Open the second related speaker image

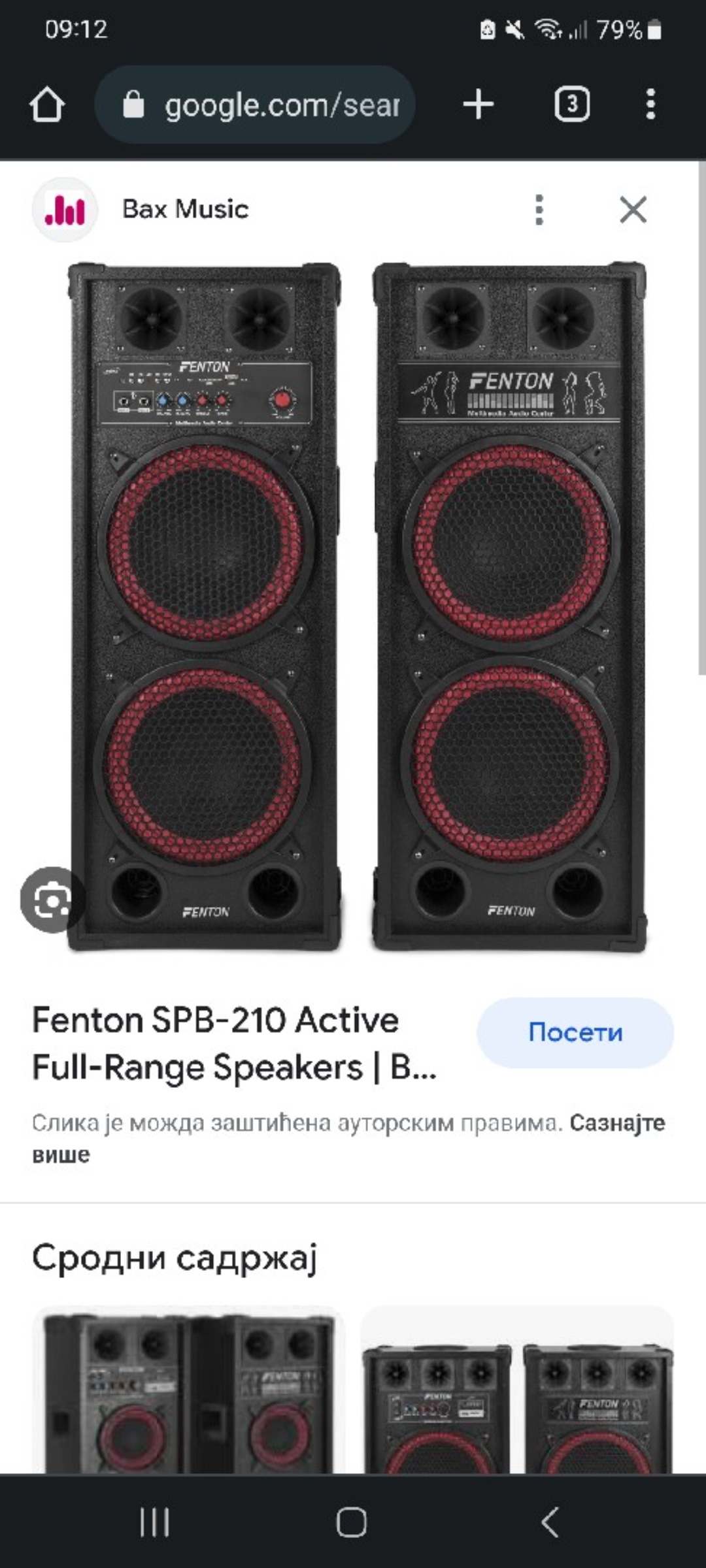(517, 1392)
